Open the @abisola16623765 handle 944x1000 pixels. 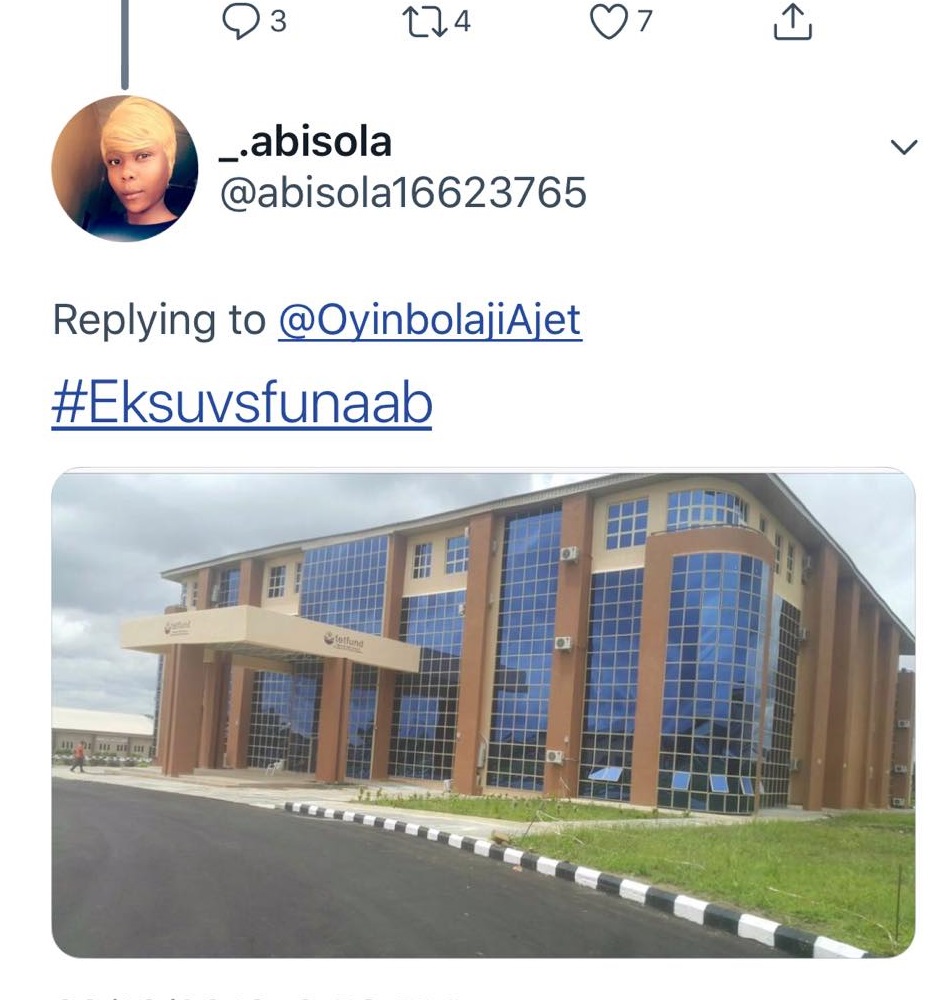(402, 193)
